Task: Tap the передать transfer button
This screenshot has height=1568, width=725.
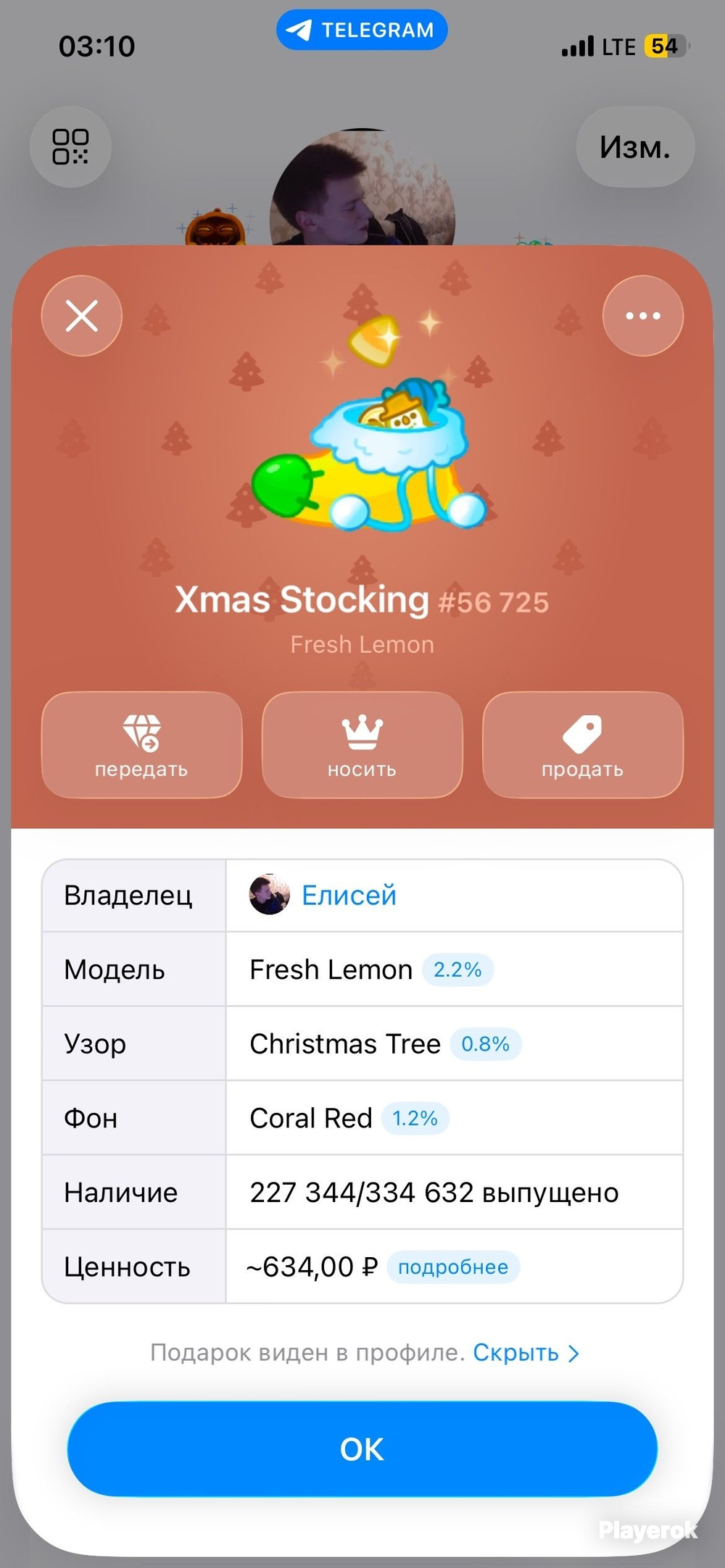Action: pos(141,745)
